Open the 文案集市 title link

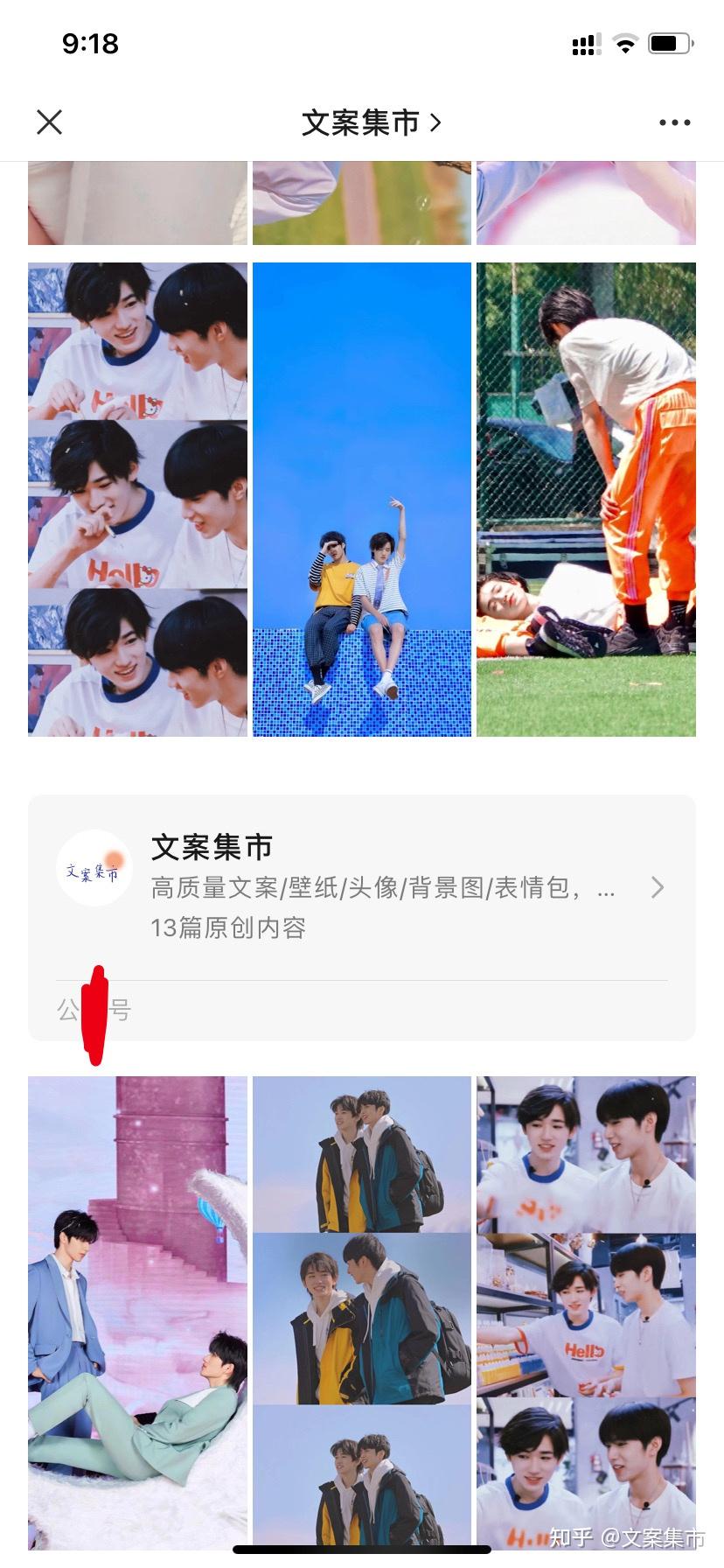[371, 122]
